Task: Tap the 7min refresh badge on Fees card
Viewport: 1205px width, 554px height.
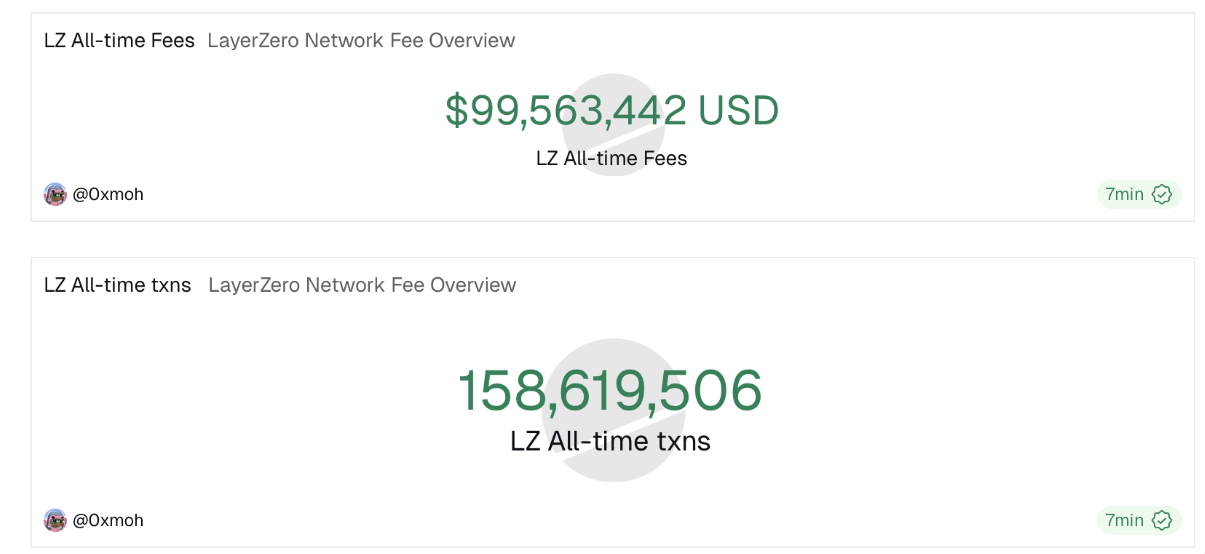Action: pos(1138,194)
